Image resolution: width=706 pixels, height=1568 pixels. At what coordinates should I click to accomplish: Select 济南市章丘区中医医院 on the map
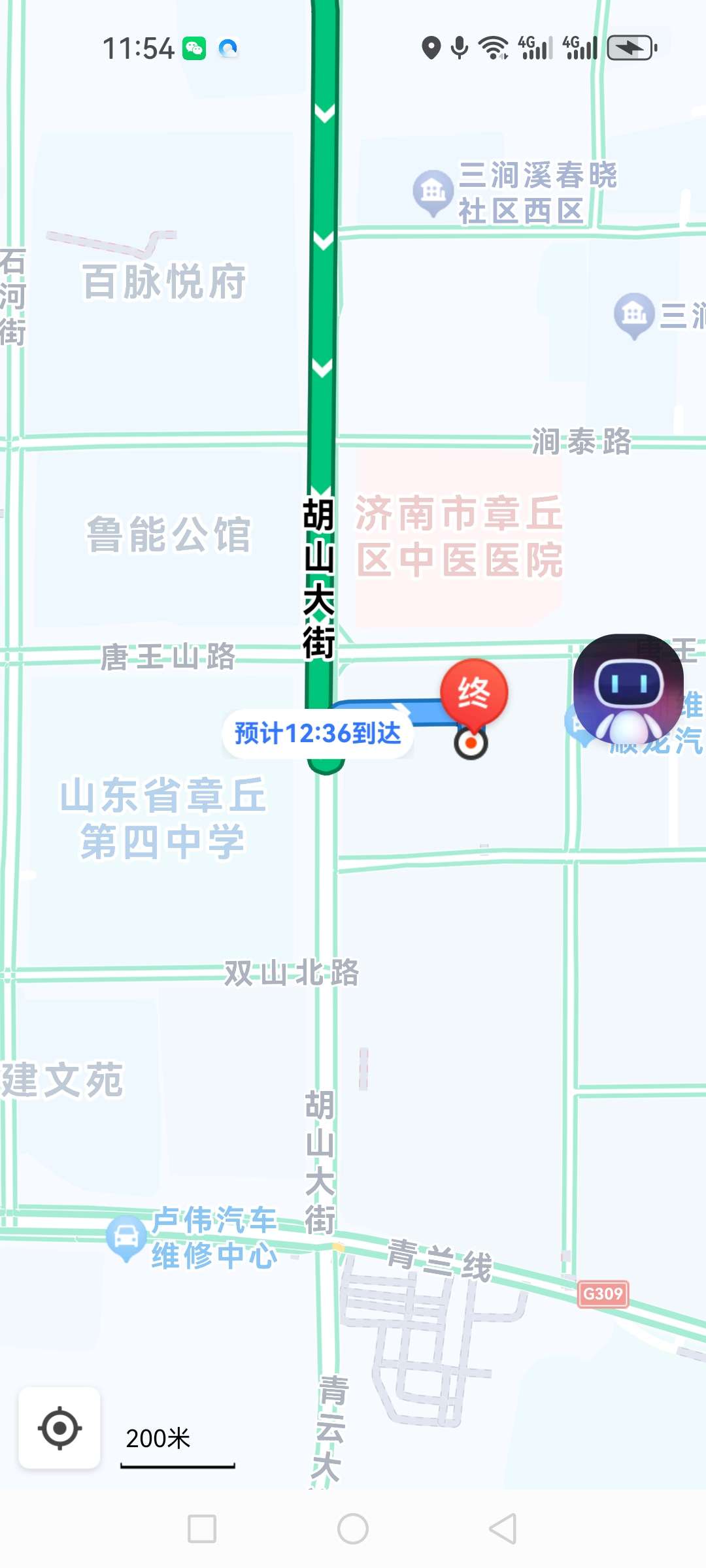[459, 536]
